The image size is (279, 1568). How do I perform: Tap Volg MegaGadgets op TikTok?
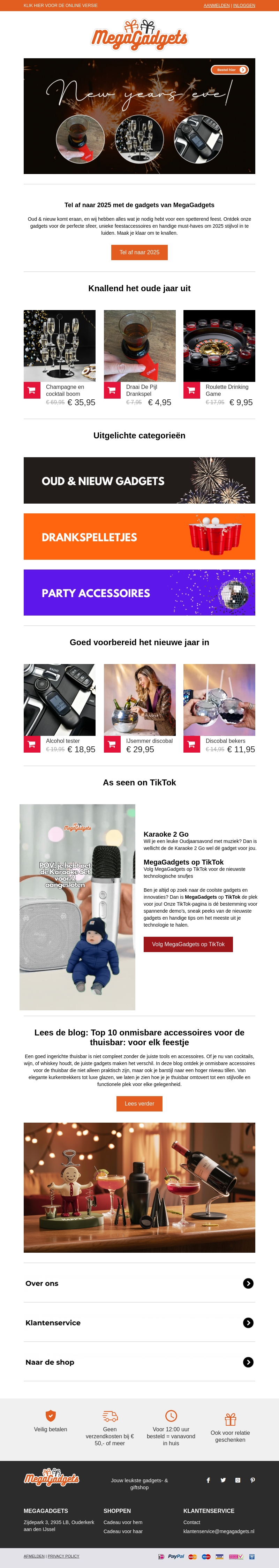click(x=188, y=944)
